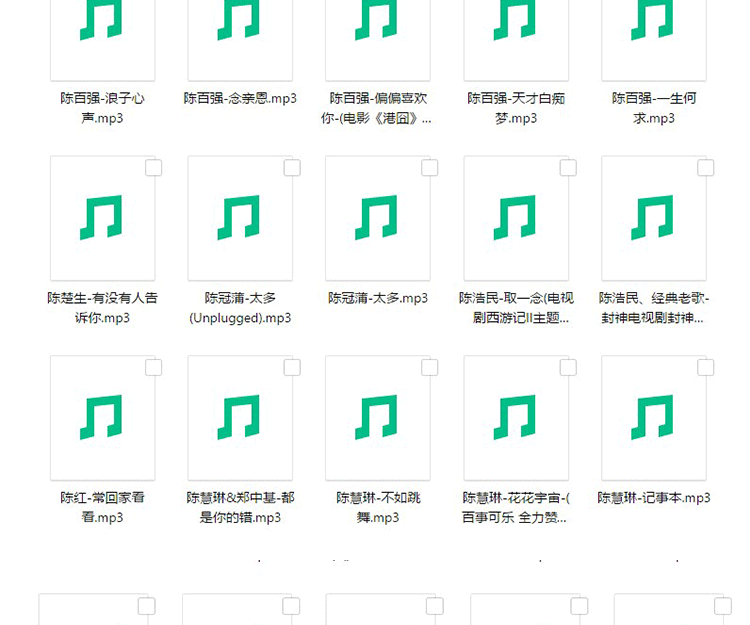Screen dimensions: 750x625
Task: Open 陈楚生-有没有人告诉你.mp3 file
Action: point(101,218)
